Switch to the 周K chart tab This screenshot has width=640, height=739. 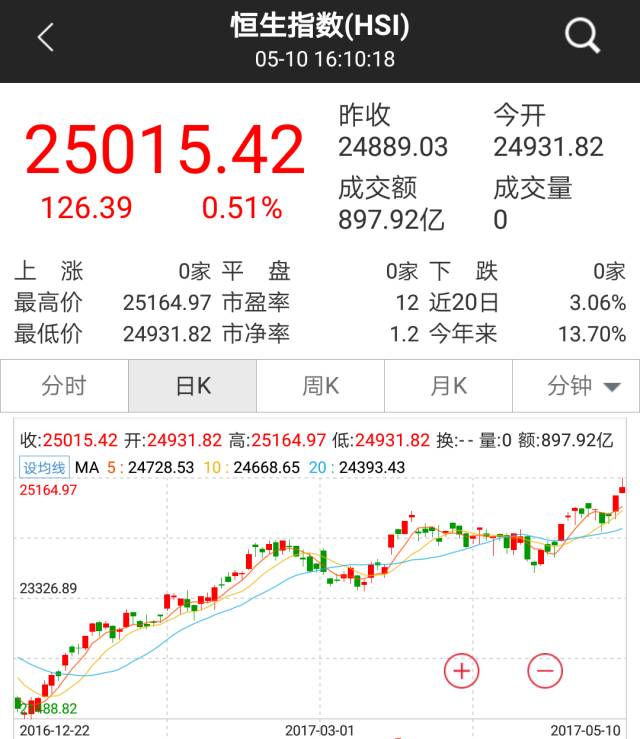[x=321, y=386]
